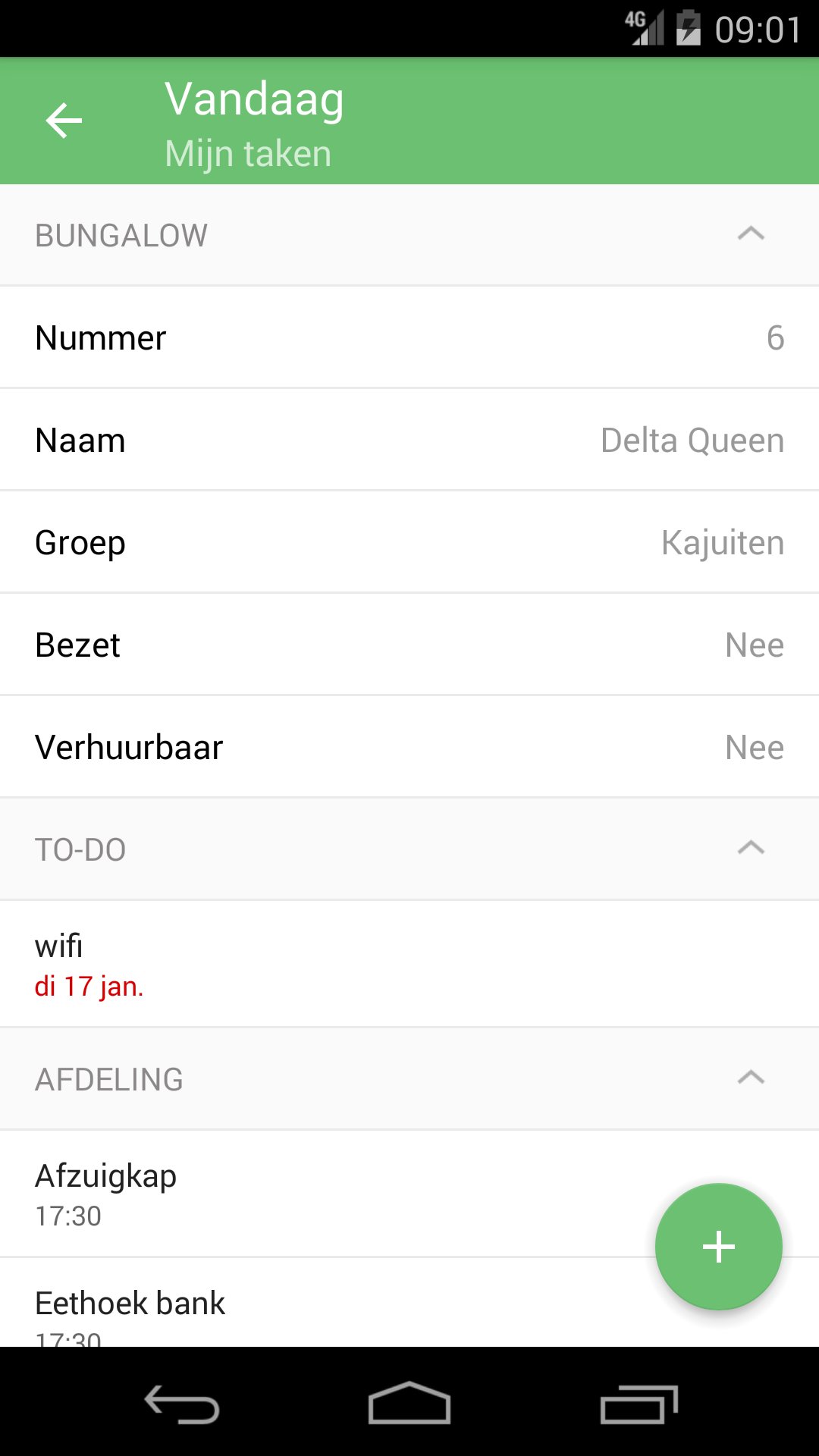Collapse the TO-DO section
Screen dimensions: 819x1456
pyautogui.click(x=750, y=849)
